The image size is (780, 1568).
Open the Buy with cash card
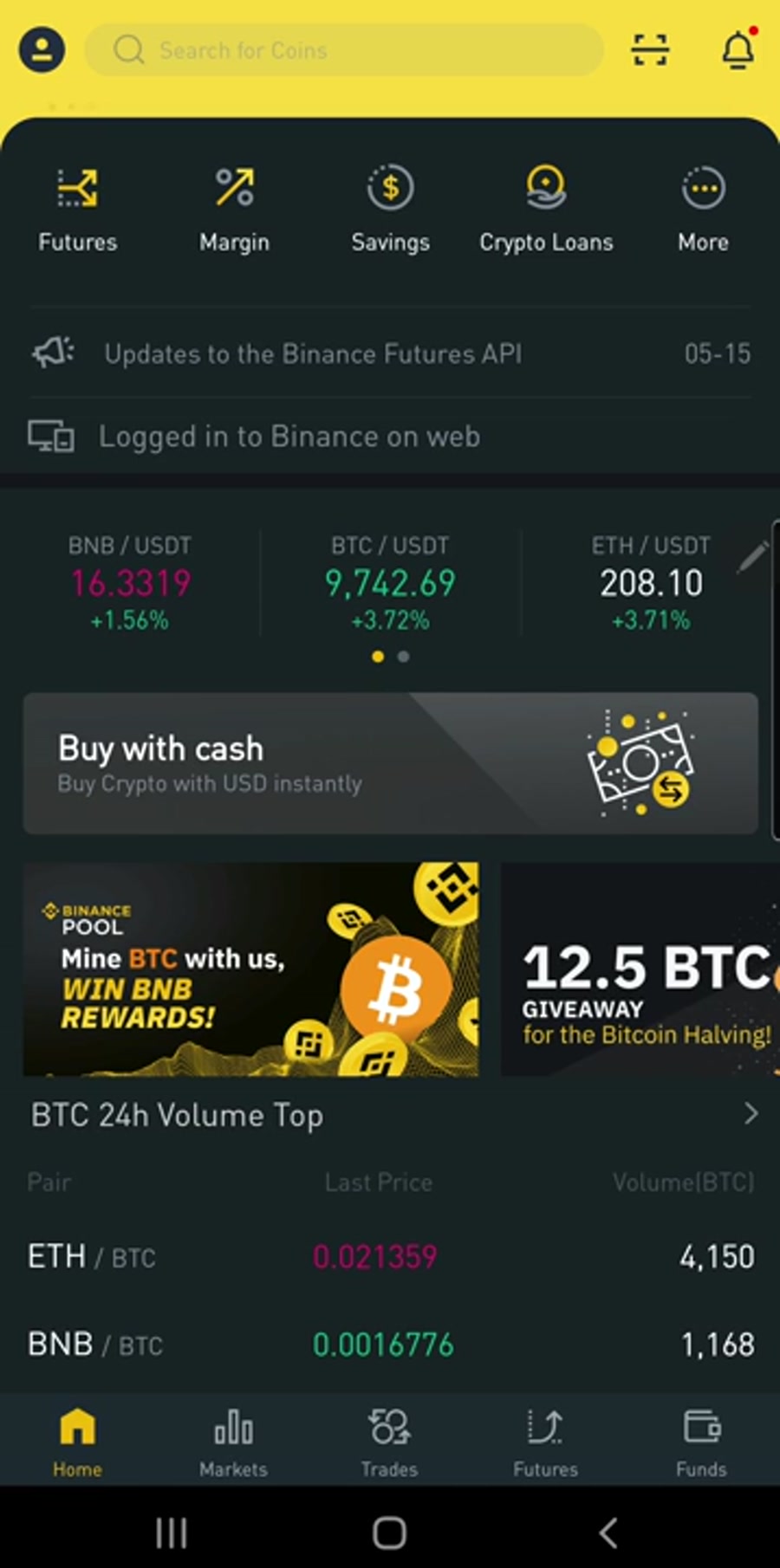pos(390,763)
